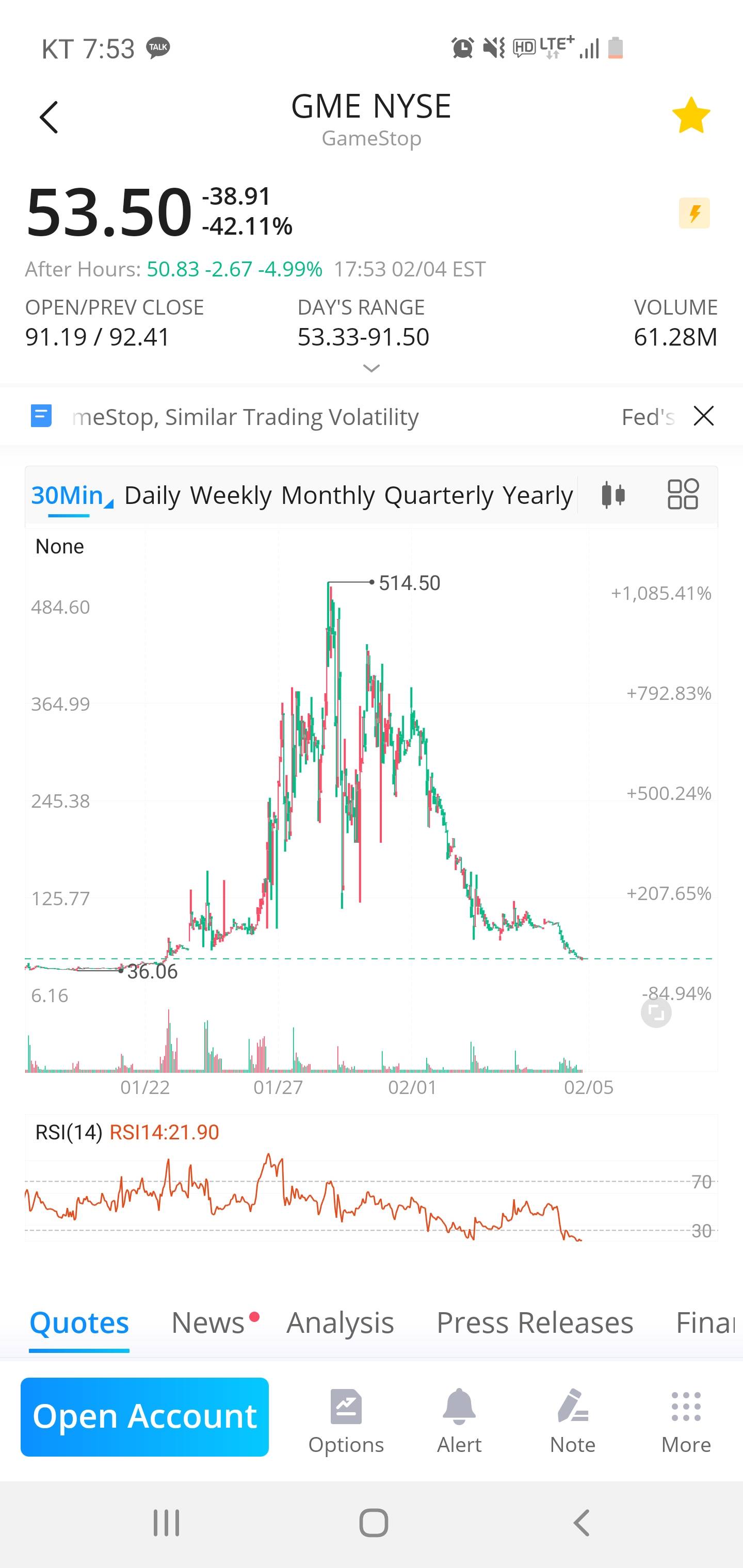
Task: Open the GameStop trading volatility headline
Action: click(x=245, y=417)
